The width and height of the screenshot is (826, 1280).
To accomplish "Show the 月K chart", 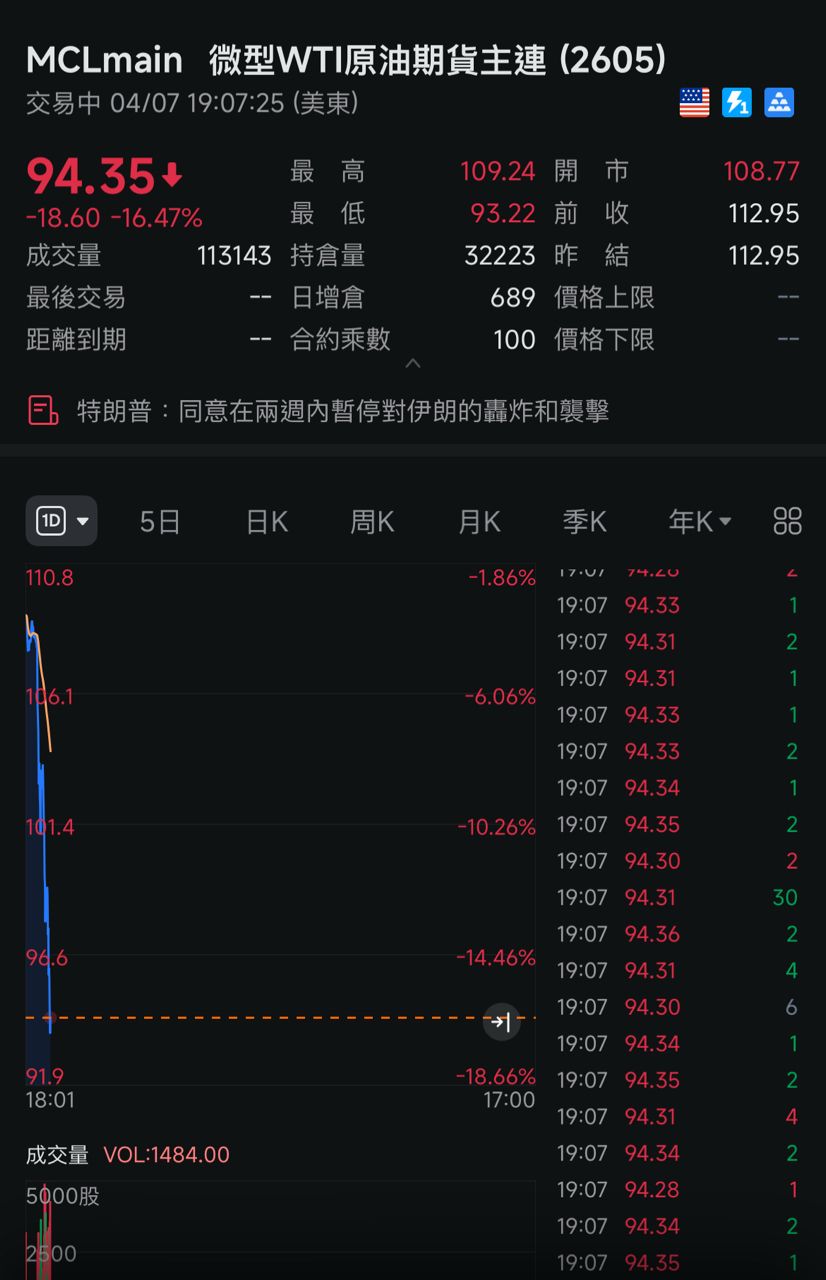I will tap(479, 521).
